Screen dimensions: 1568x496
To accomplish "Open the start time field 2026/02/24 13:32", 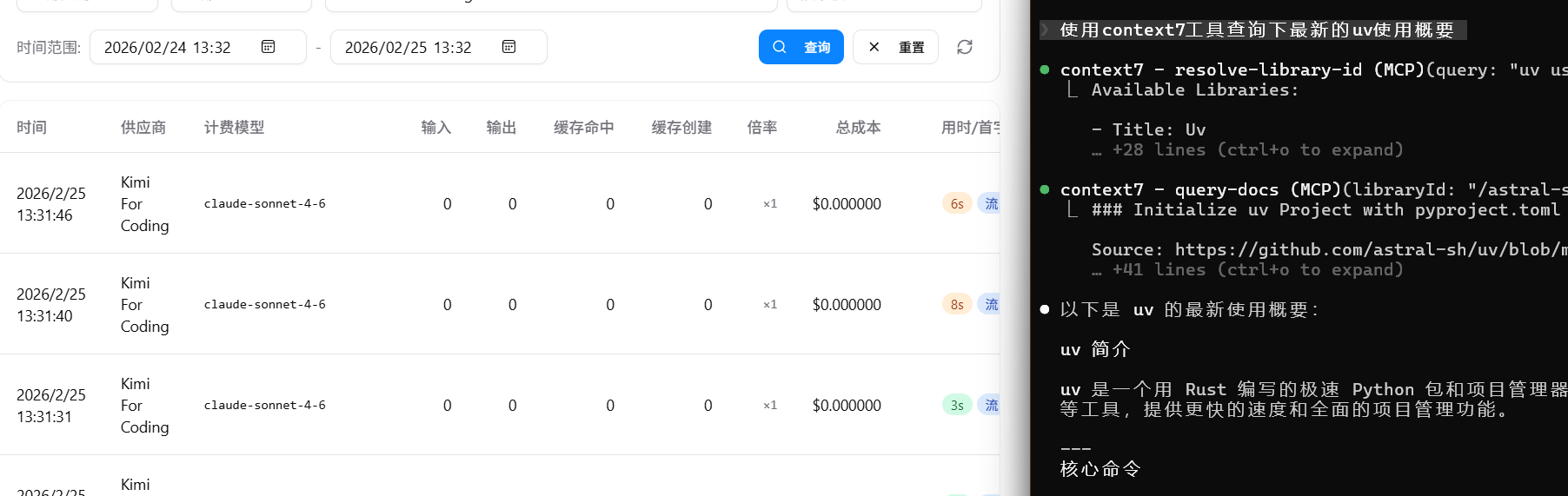I will pyautogui.click(x=198, y=47).
